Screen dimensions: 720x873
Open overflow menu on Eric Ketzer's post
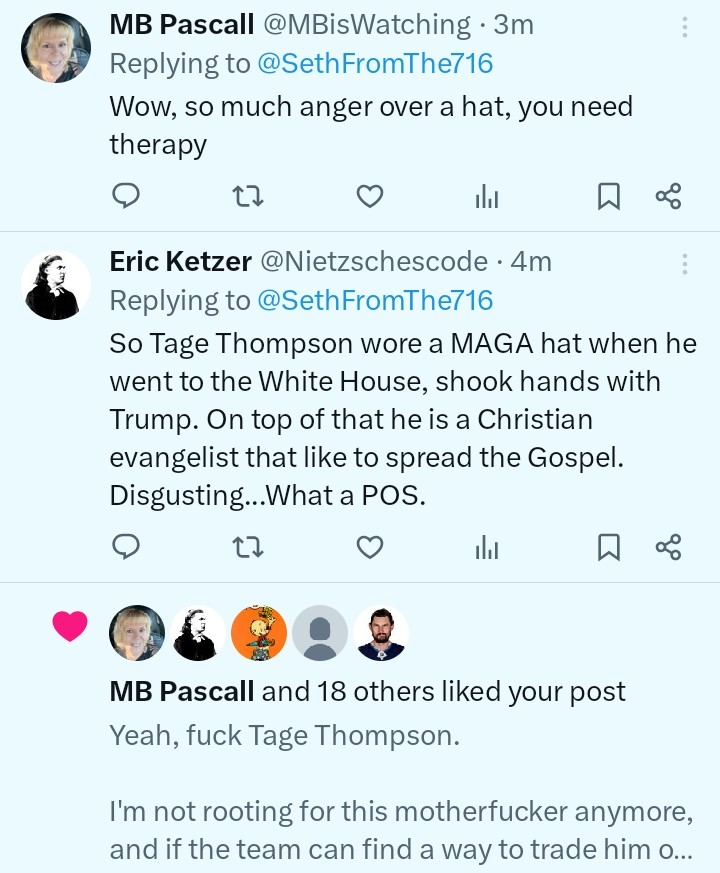(685, 264)
